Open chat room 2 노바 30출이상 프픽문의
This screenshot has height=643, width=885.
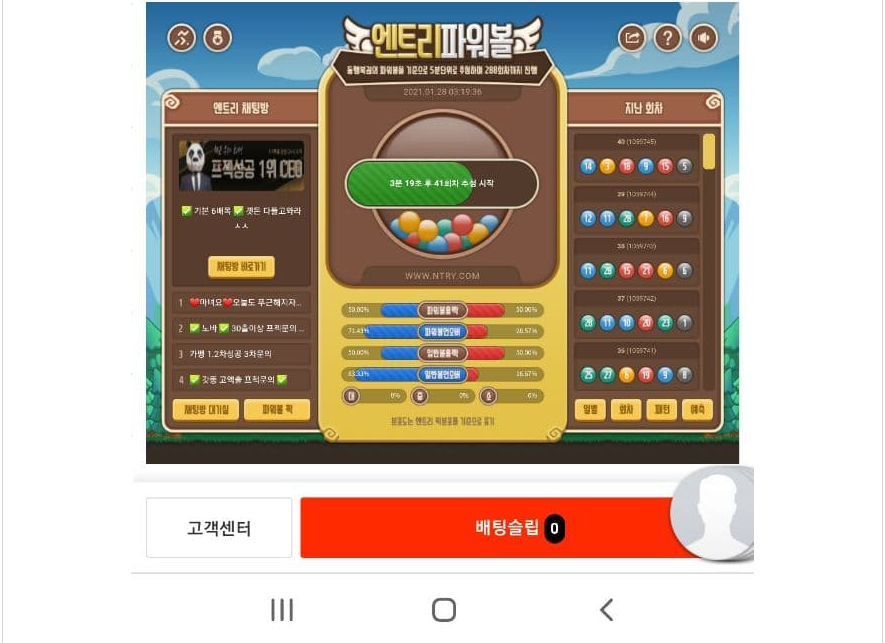(x=241, y=328)
